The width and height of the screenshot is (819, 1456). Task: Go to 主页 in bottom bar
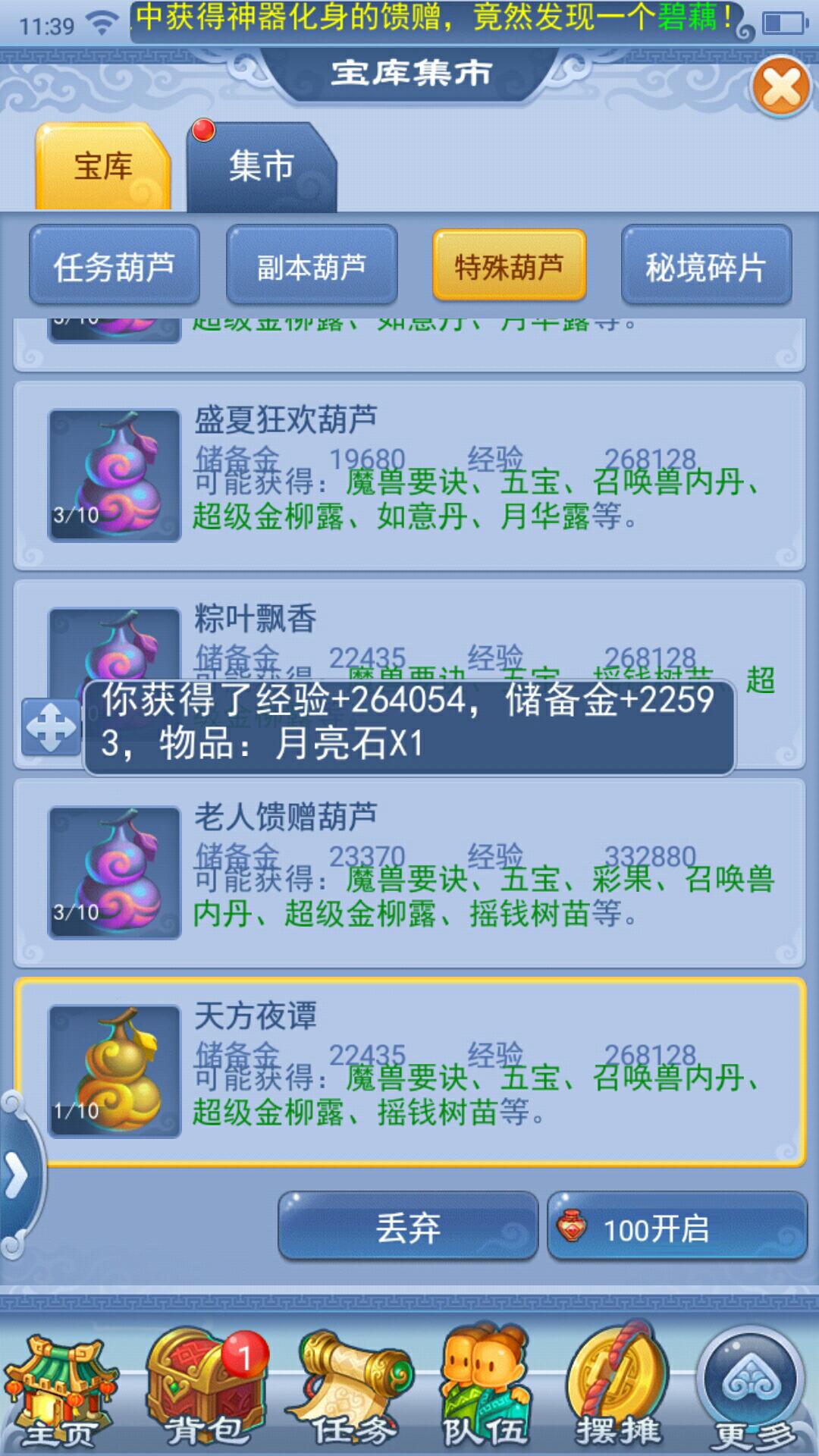pos(61,1392)
